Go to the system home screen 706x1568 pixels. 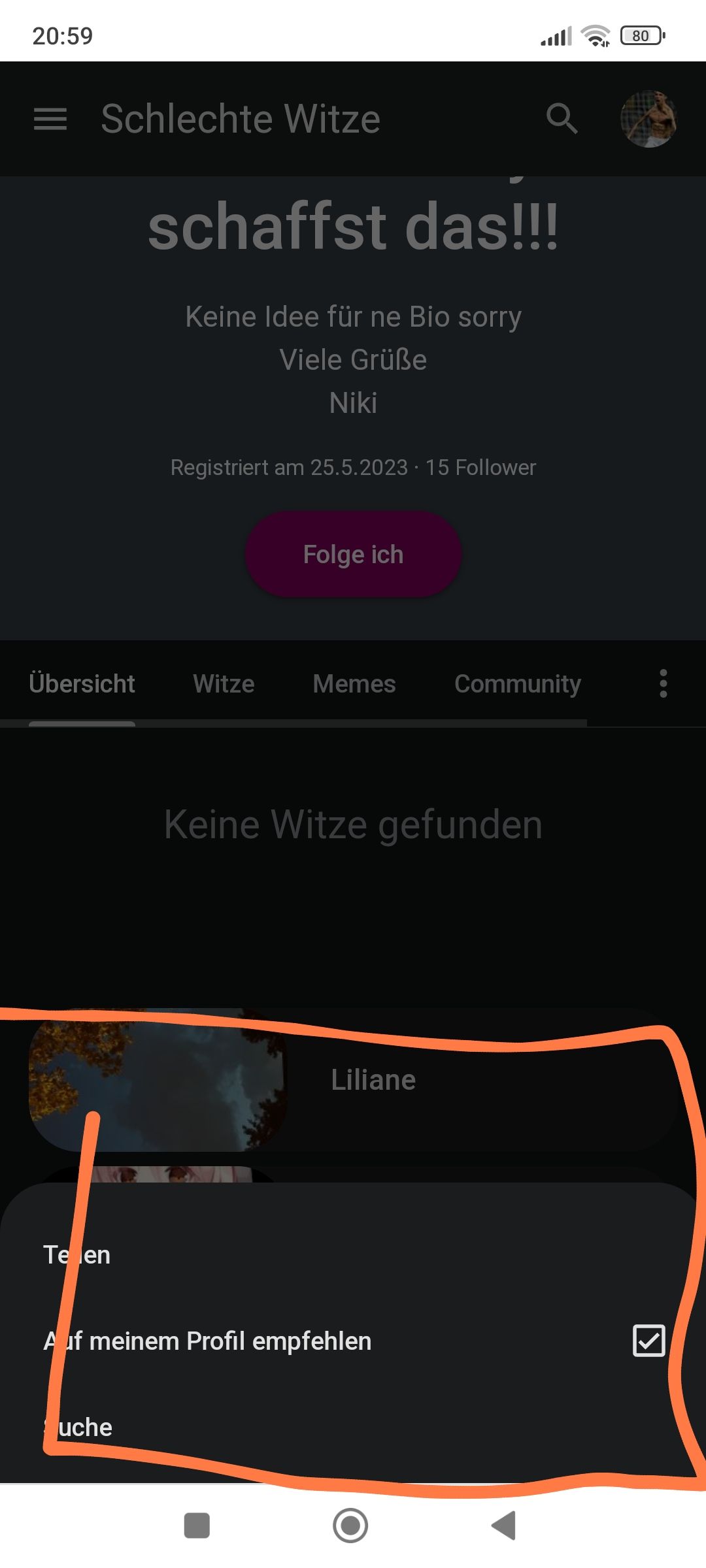click(x=350, y=1526)
